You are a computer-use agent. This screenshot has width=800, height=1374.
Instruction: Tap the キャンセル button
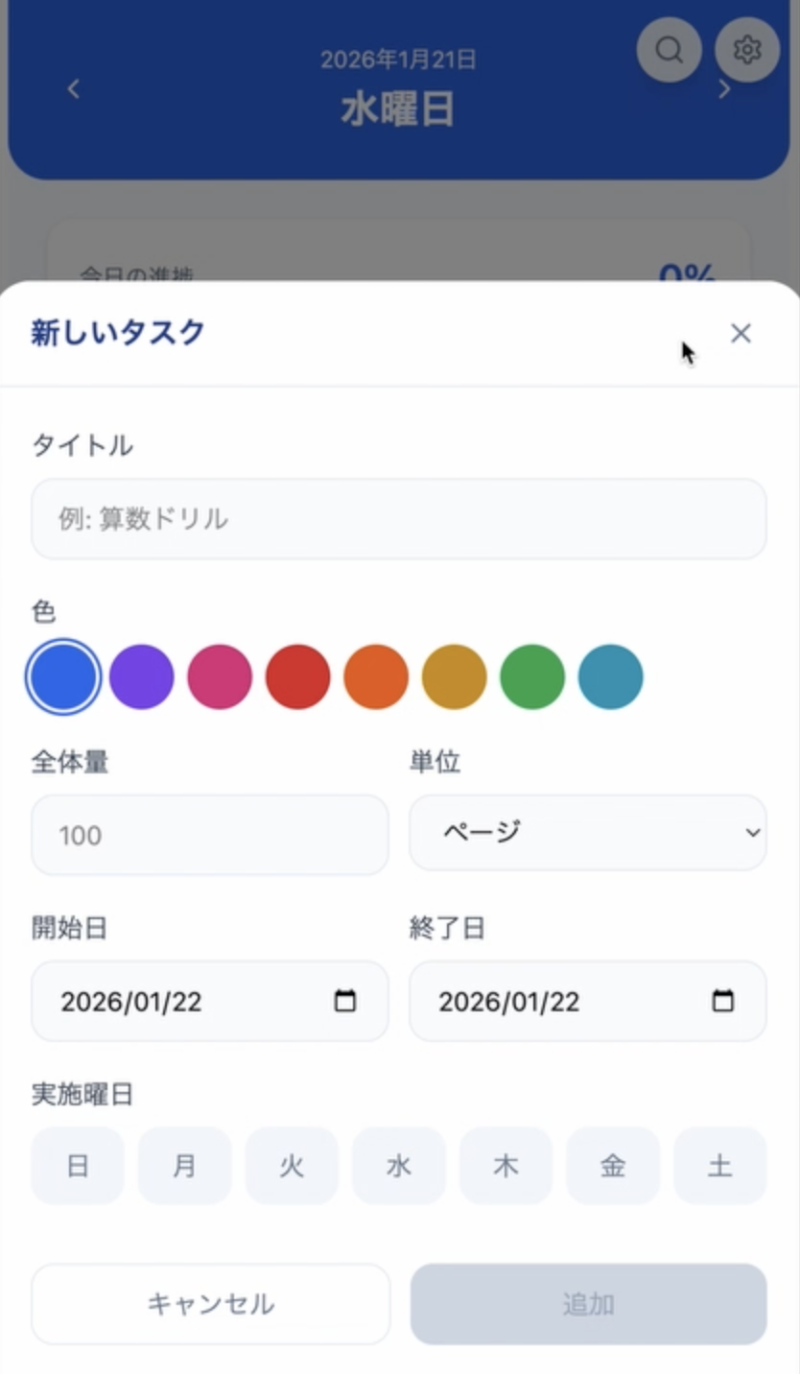210,1303
